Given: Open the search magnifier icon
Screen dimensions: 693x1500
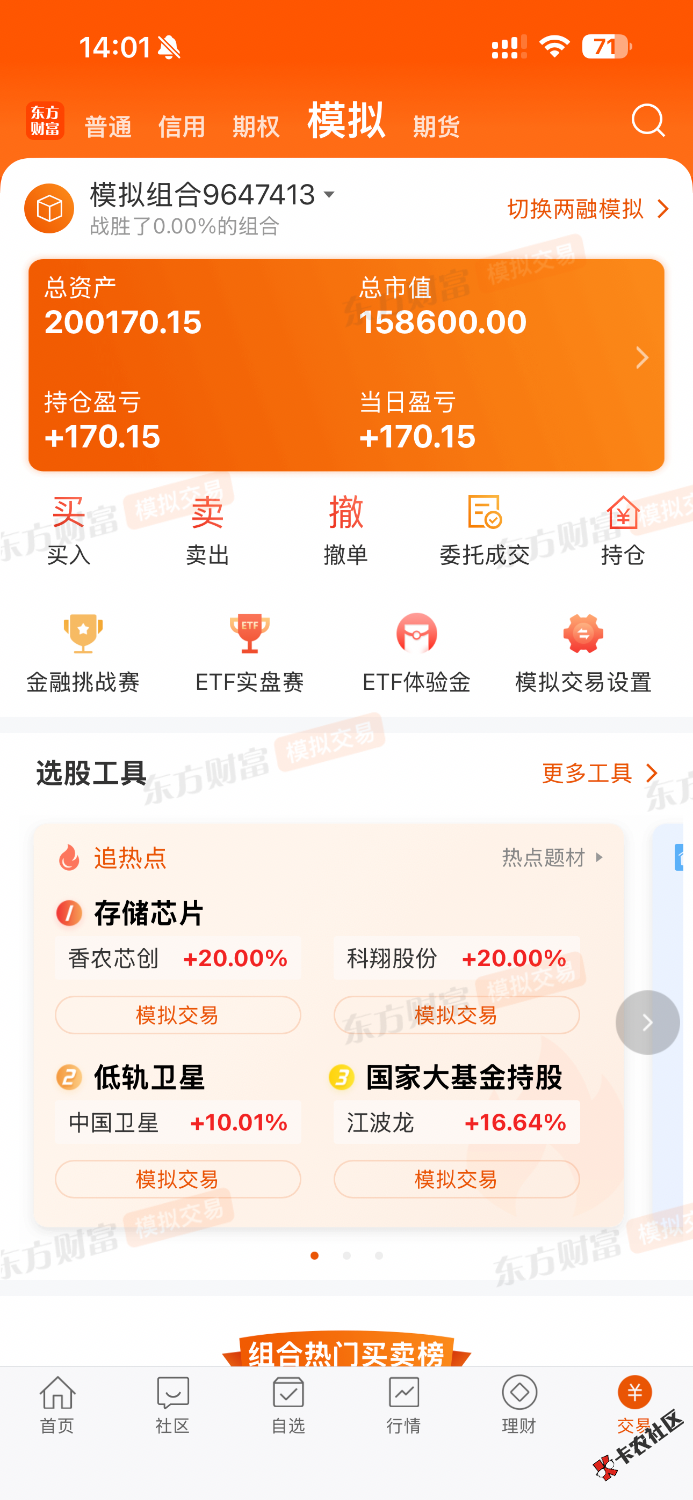Looking at the screenshot, I should click(x=648, y=121).
